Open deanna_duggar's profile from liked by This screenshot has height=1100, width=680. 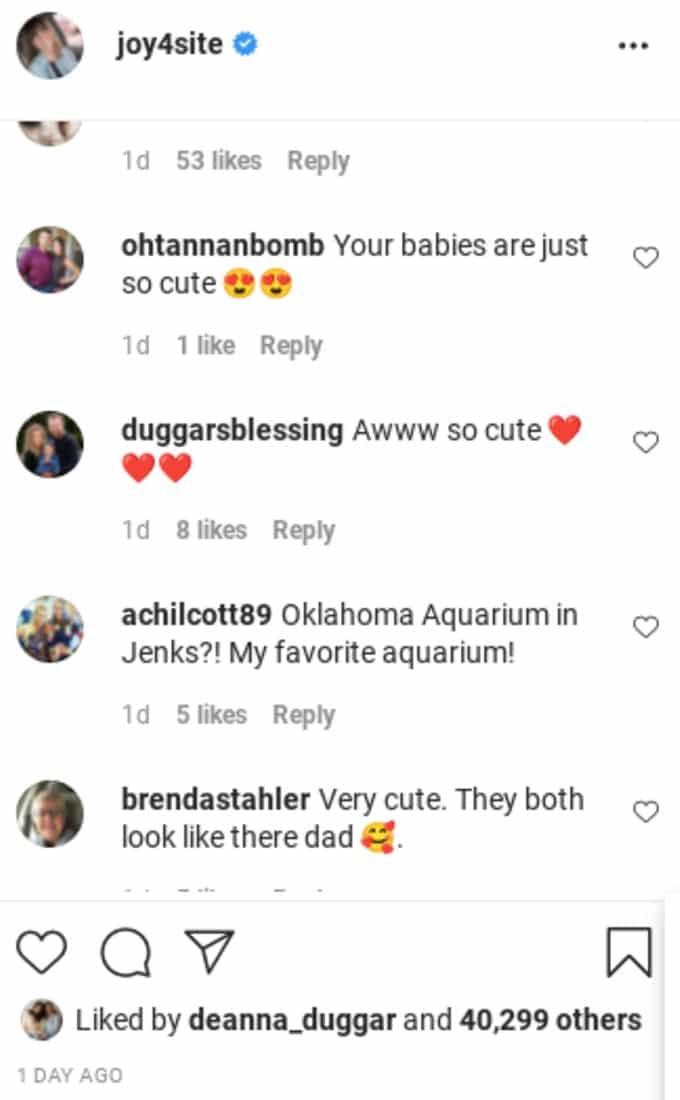pos(293,1020)
